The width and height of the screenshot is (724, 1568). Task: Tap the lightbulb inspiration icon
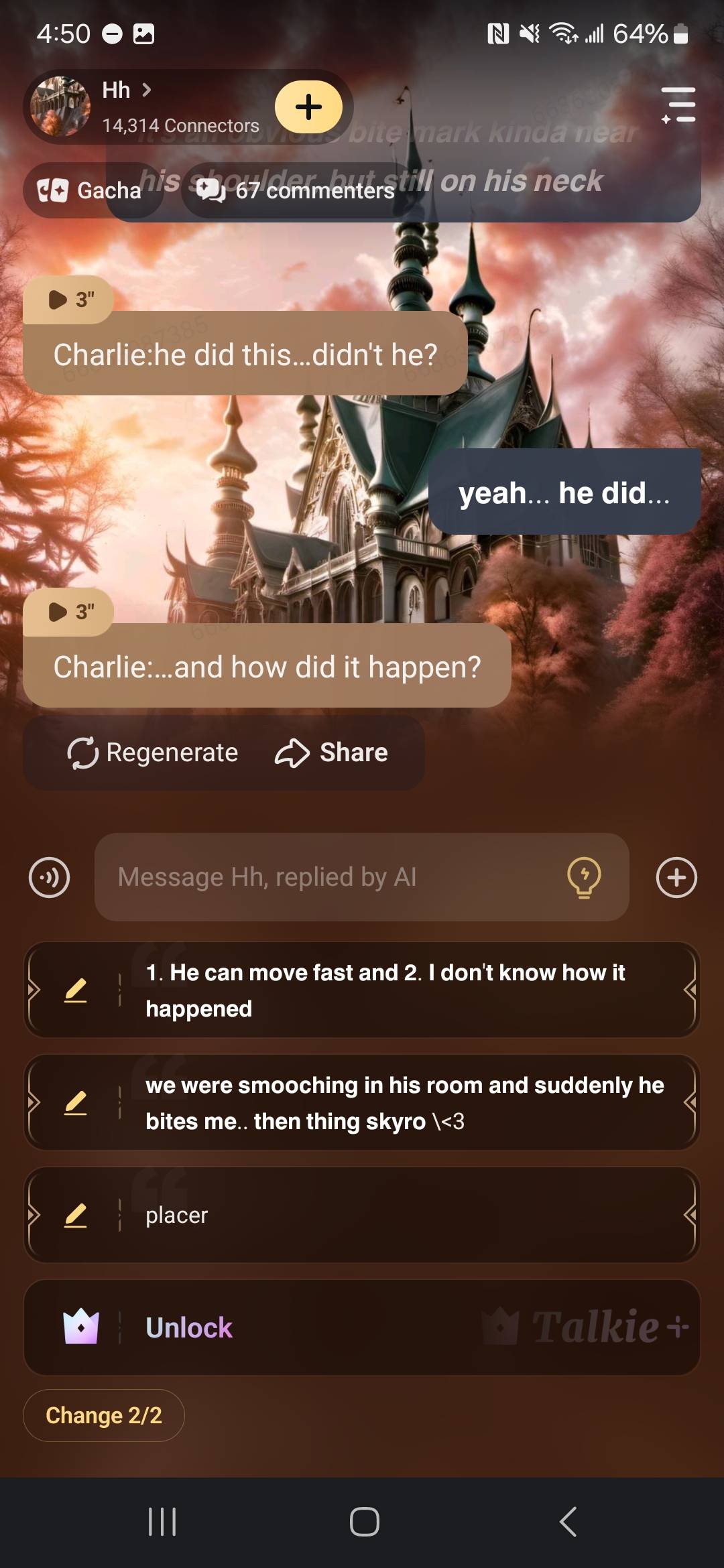584,877
